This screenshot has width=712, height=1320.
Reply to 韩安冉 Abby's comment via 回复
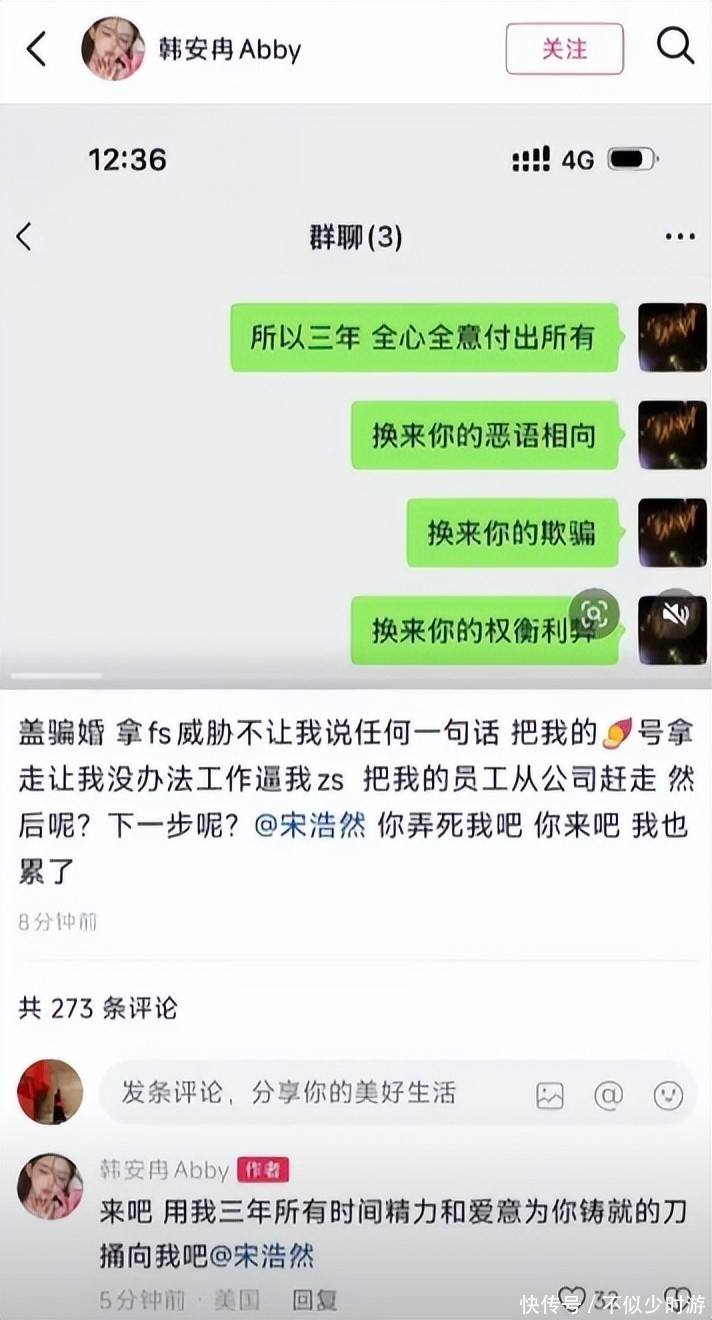click(x=314, y=1299)
